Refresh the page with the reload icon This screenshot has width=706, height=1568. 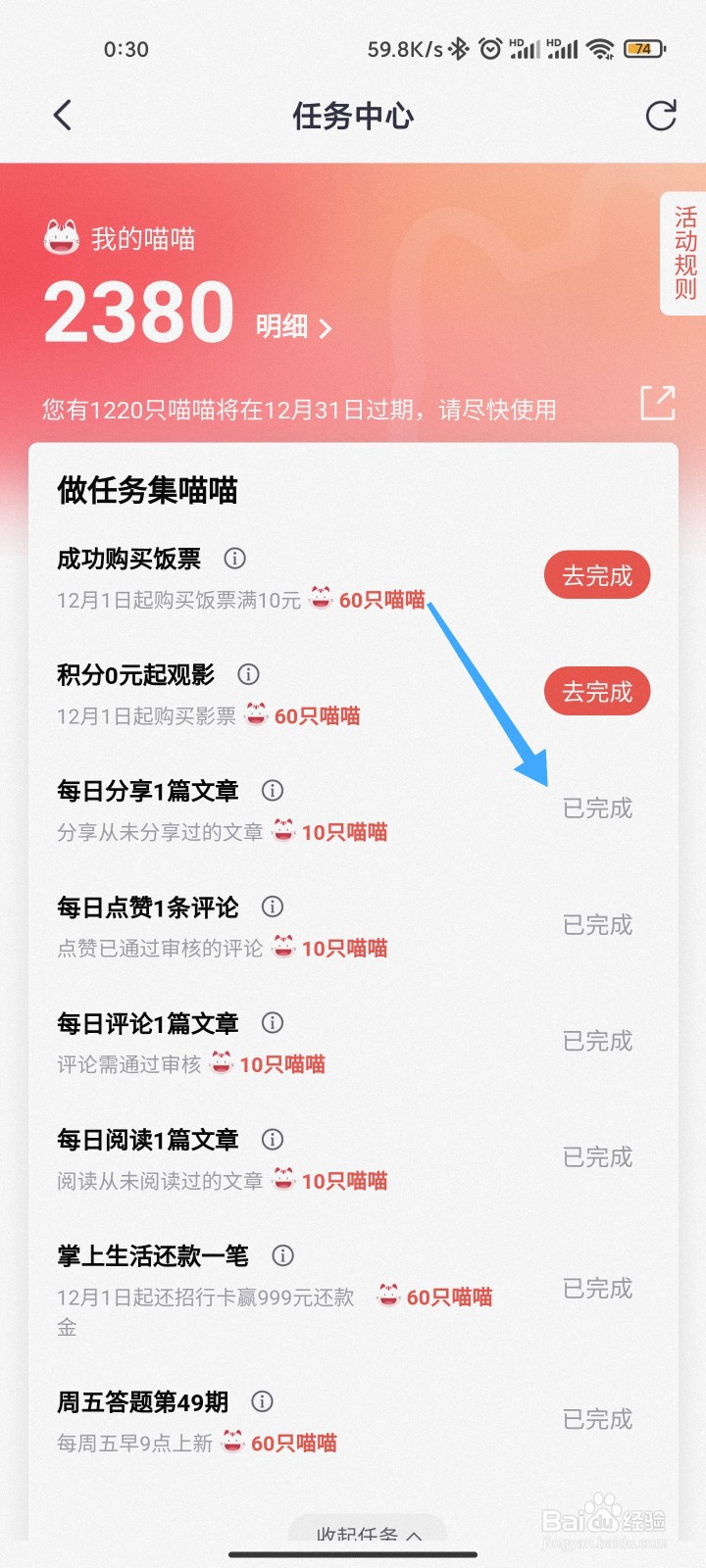(x=662, y=115)
